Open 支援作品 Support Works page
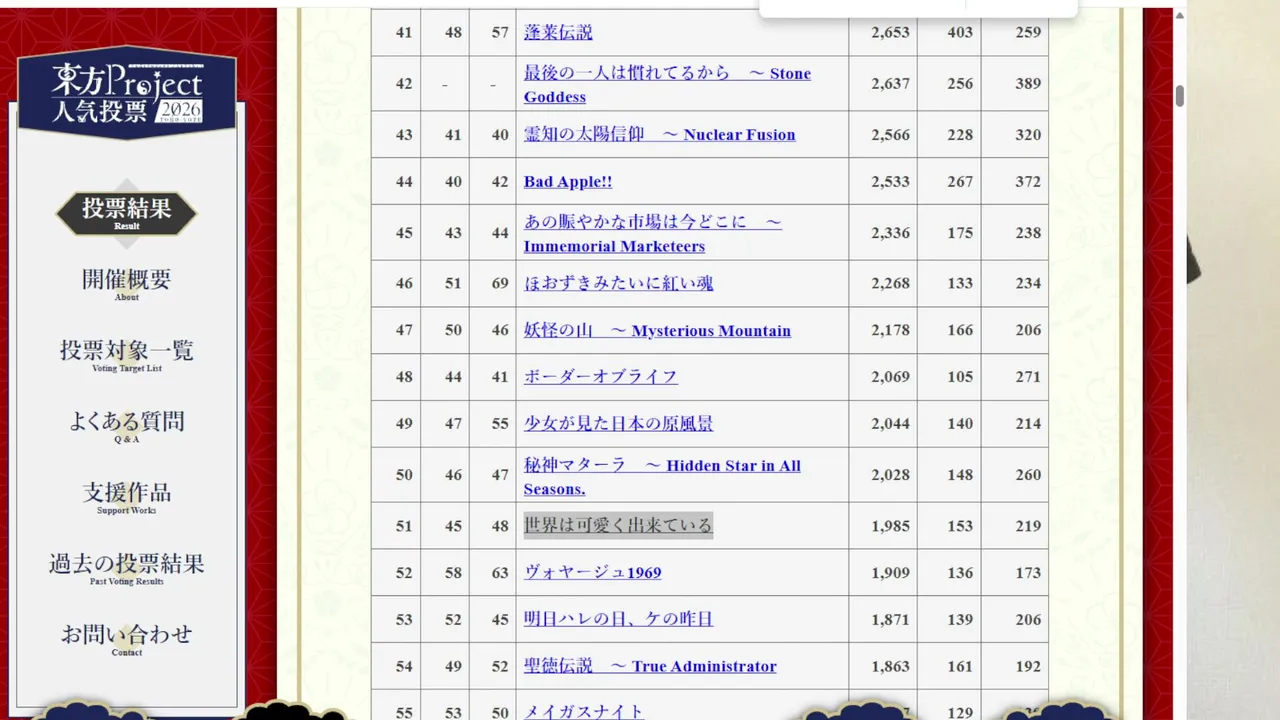Image resolution: width=1280 pixels, height=720 pixels. 126,497
